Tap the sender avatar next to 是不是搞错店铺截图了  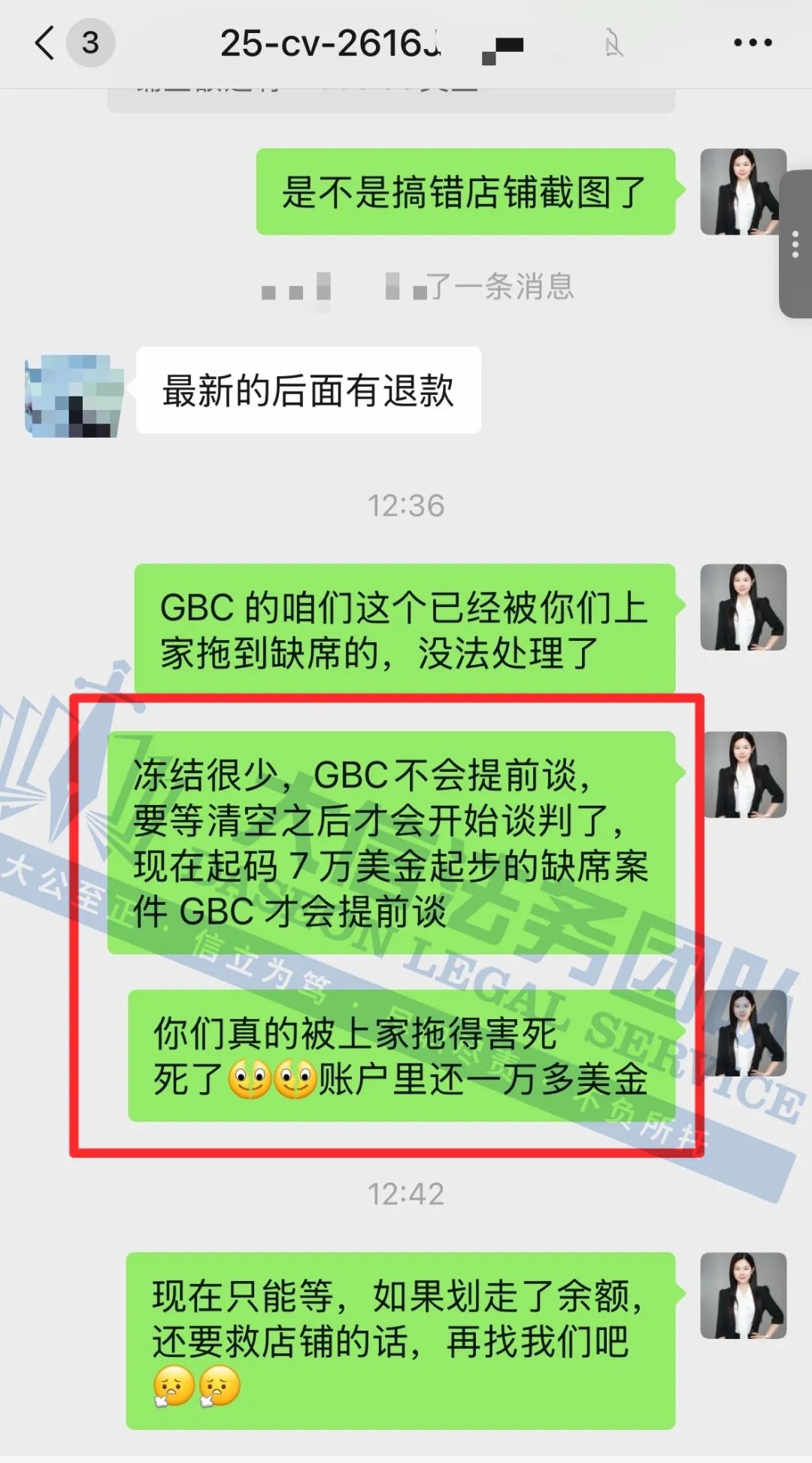(741, 192)
